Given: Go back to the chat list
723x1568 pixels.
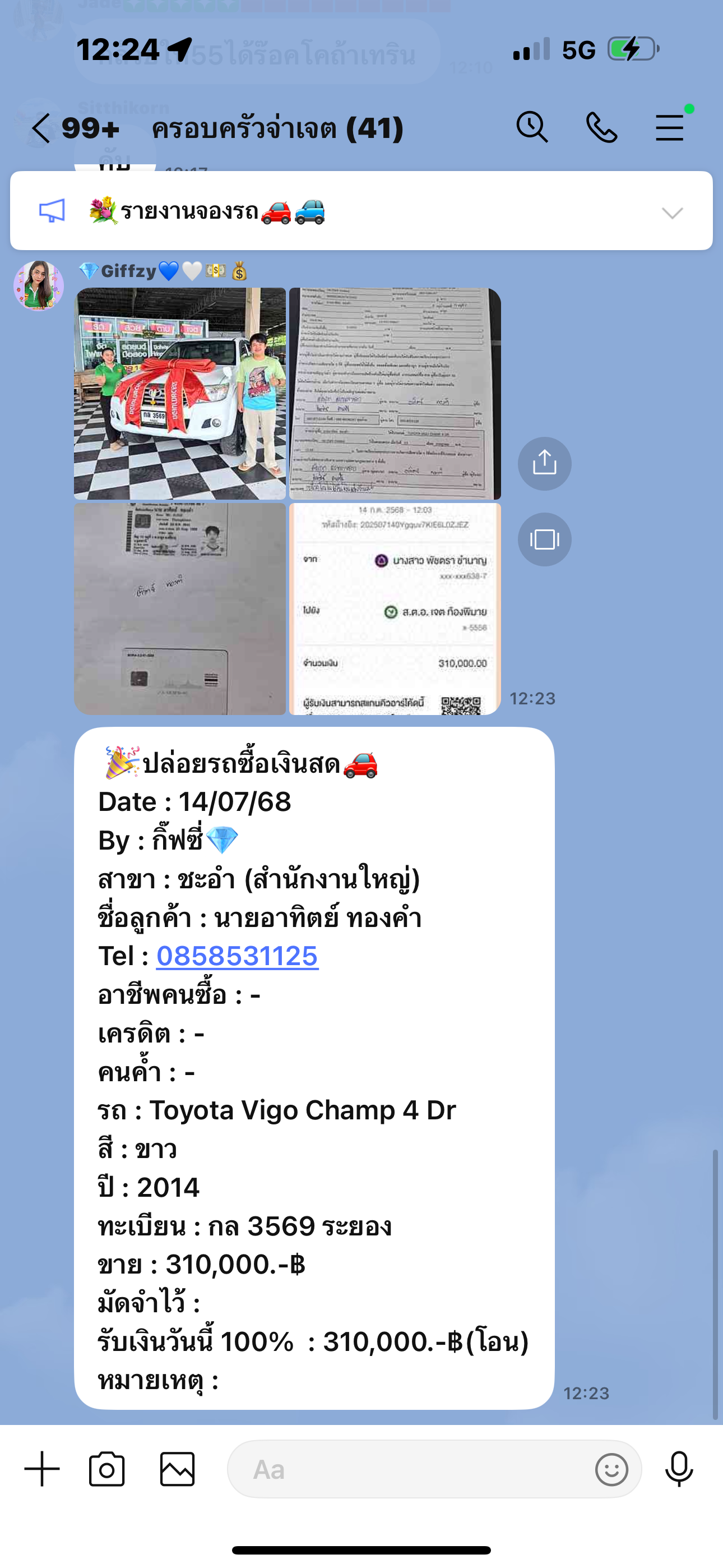Looking at the screenshot, I should point(41,128).
